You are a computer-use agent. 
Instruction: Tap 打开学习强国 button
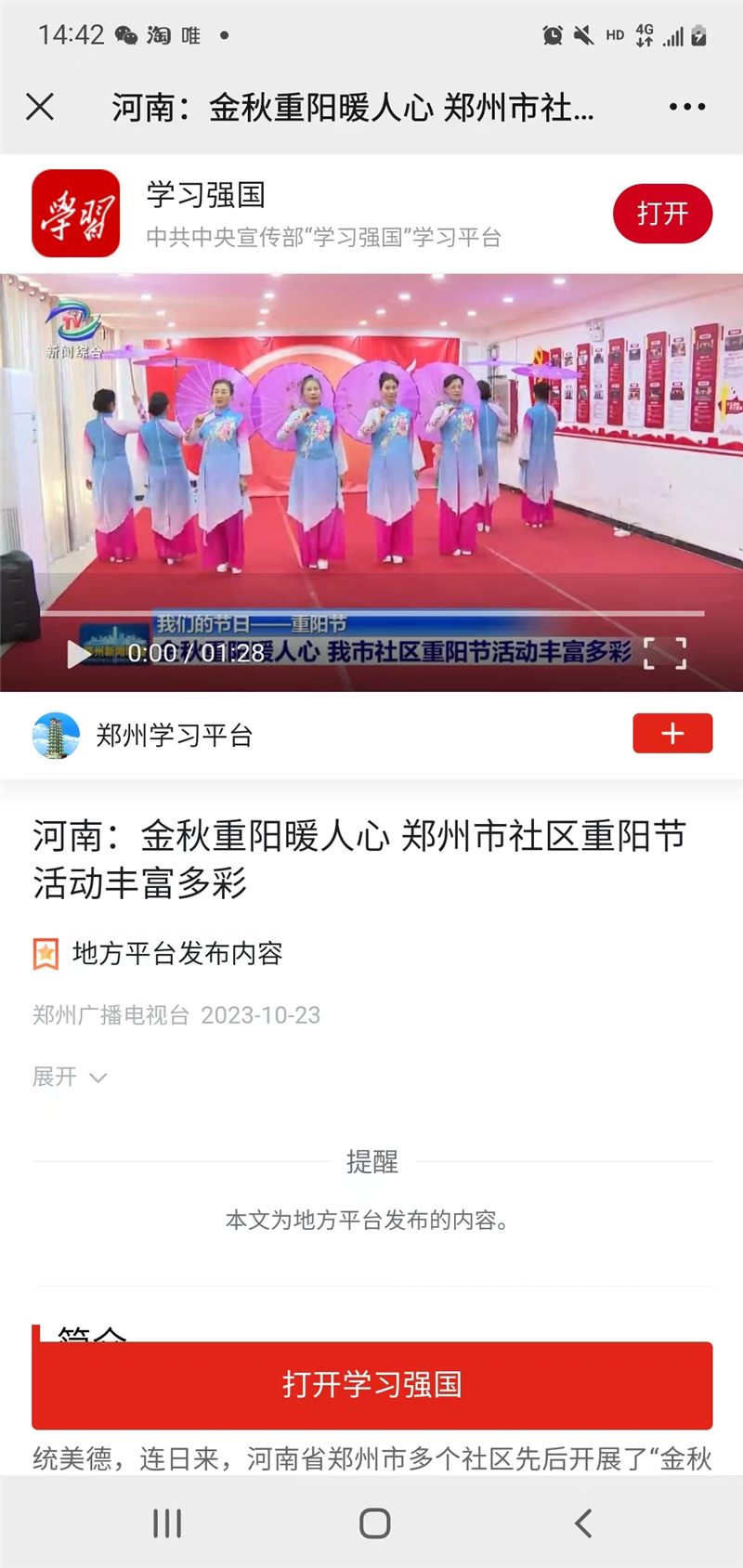[371, 1385]
